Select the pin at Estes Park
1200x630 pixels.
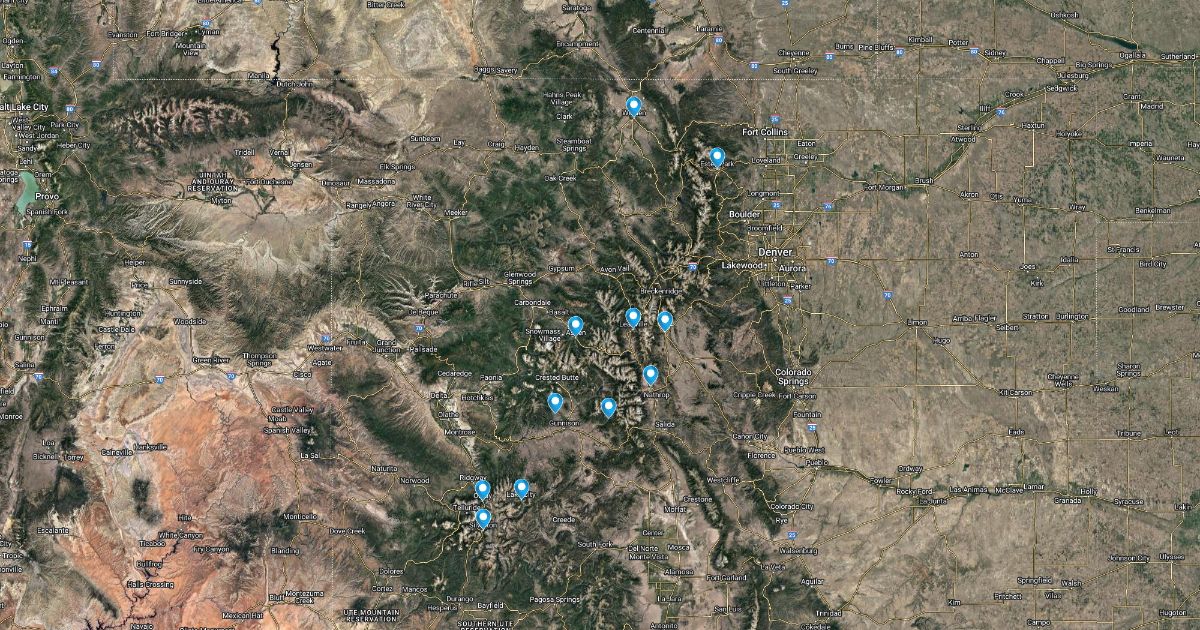tap(717, 157)
